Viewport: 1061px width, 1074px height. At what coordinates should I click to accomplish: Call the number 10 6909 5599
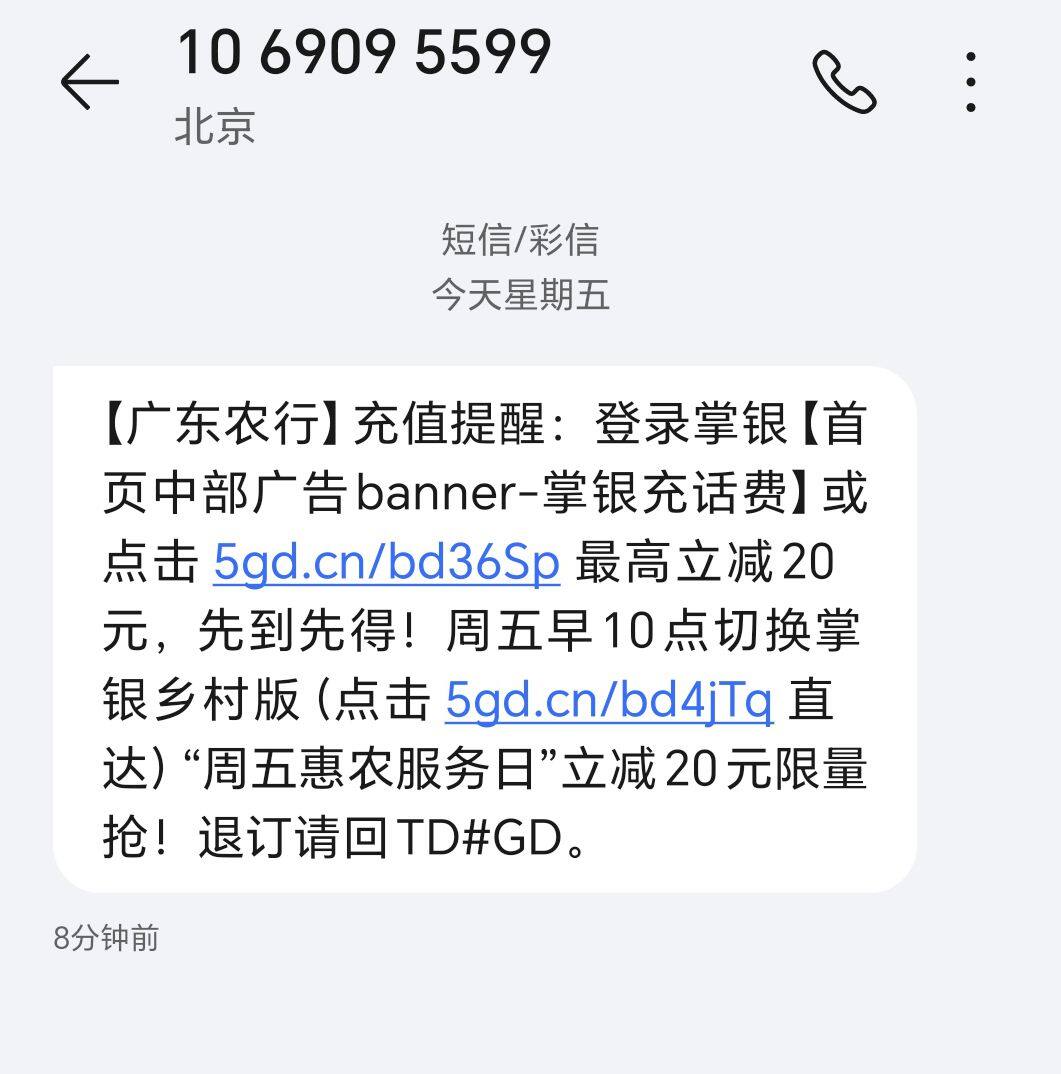point(844,81)
